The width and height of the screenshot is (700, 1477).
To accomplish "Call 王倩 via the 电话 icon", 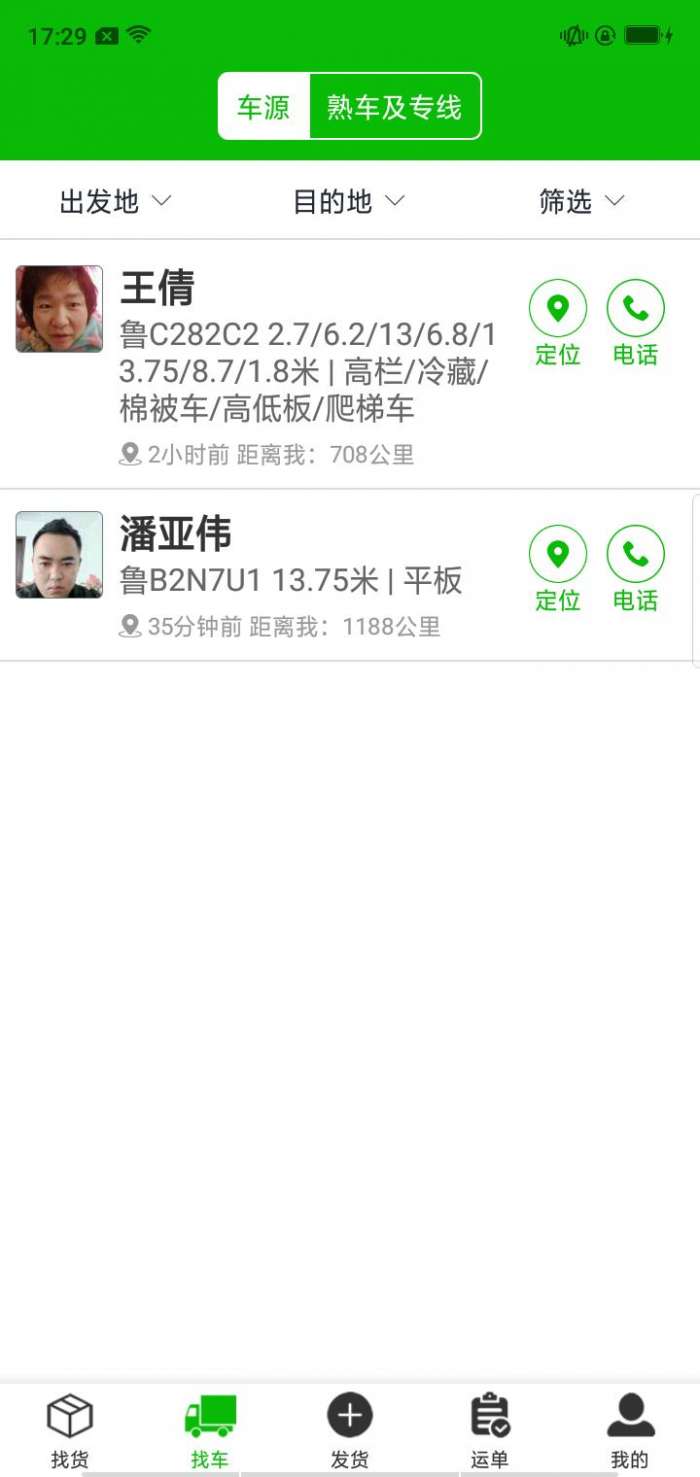I will (635, 322).
